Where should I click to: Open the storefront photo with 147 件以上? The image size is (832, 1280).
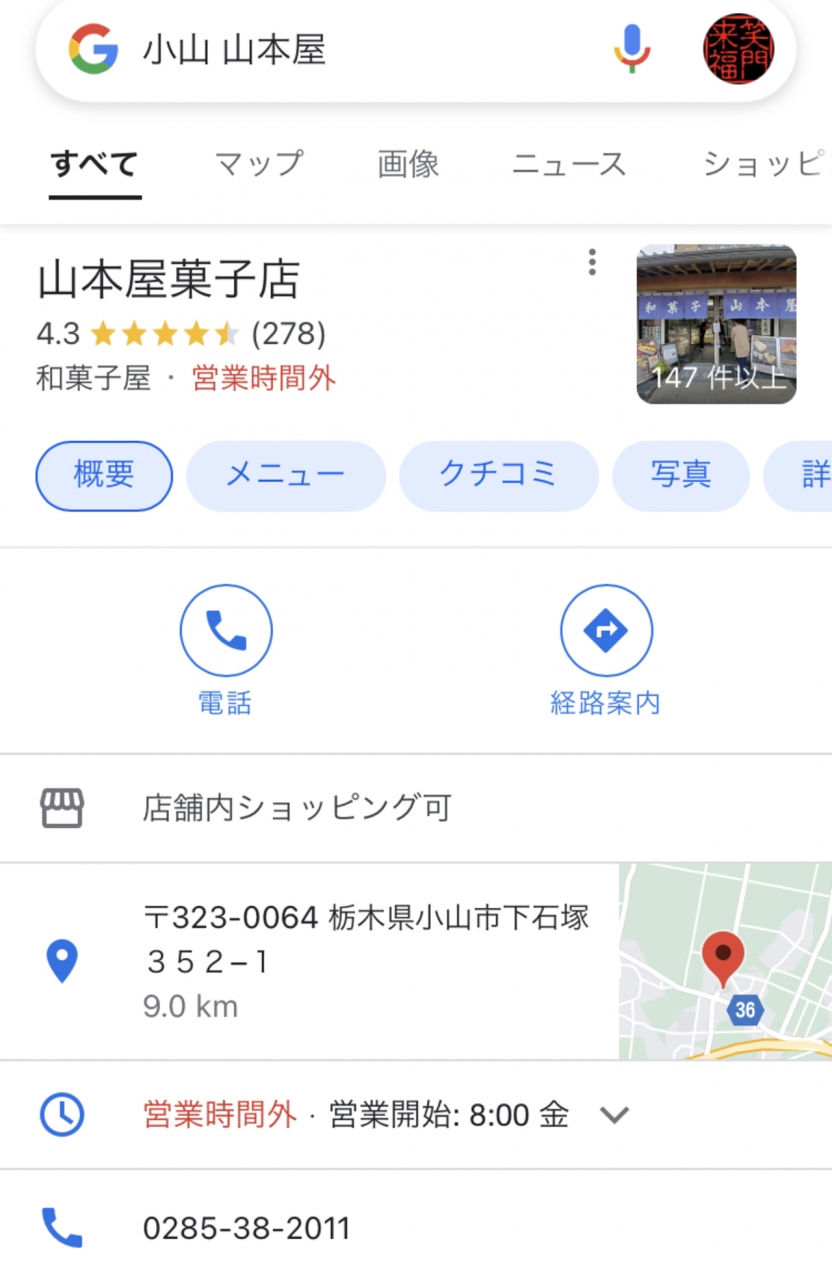pyautogui.click(x=716, y=324)
